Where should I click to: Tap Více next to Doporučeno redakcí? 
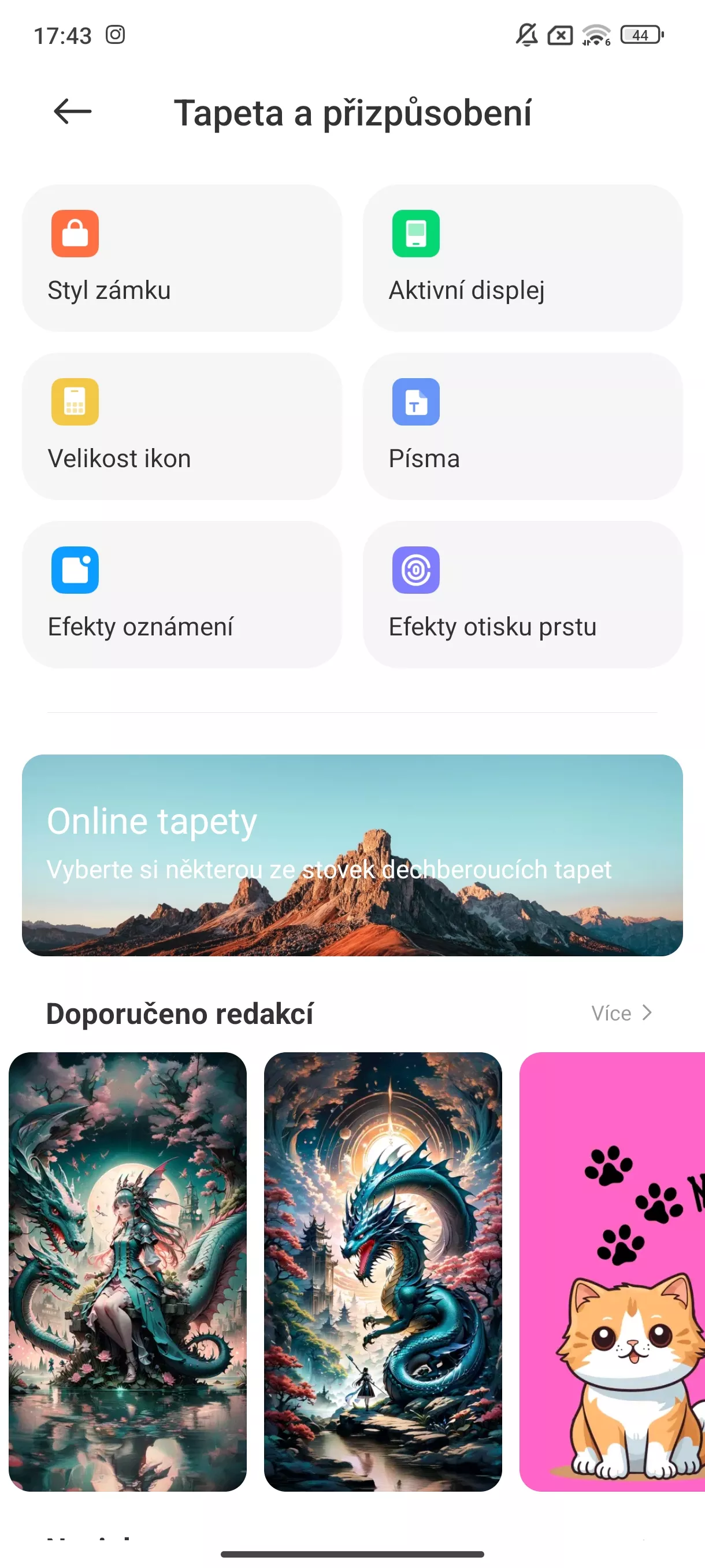pyautogui.click(x=622, y=1013)
